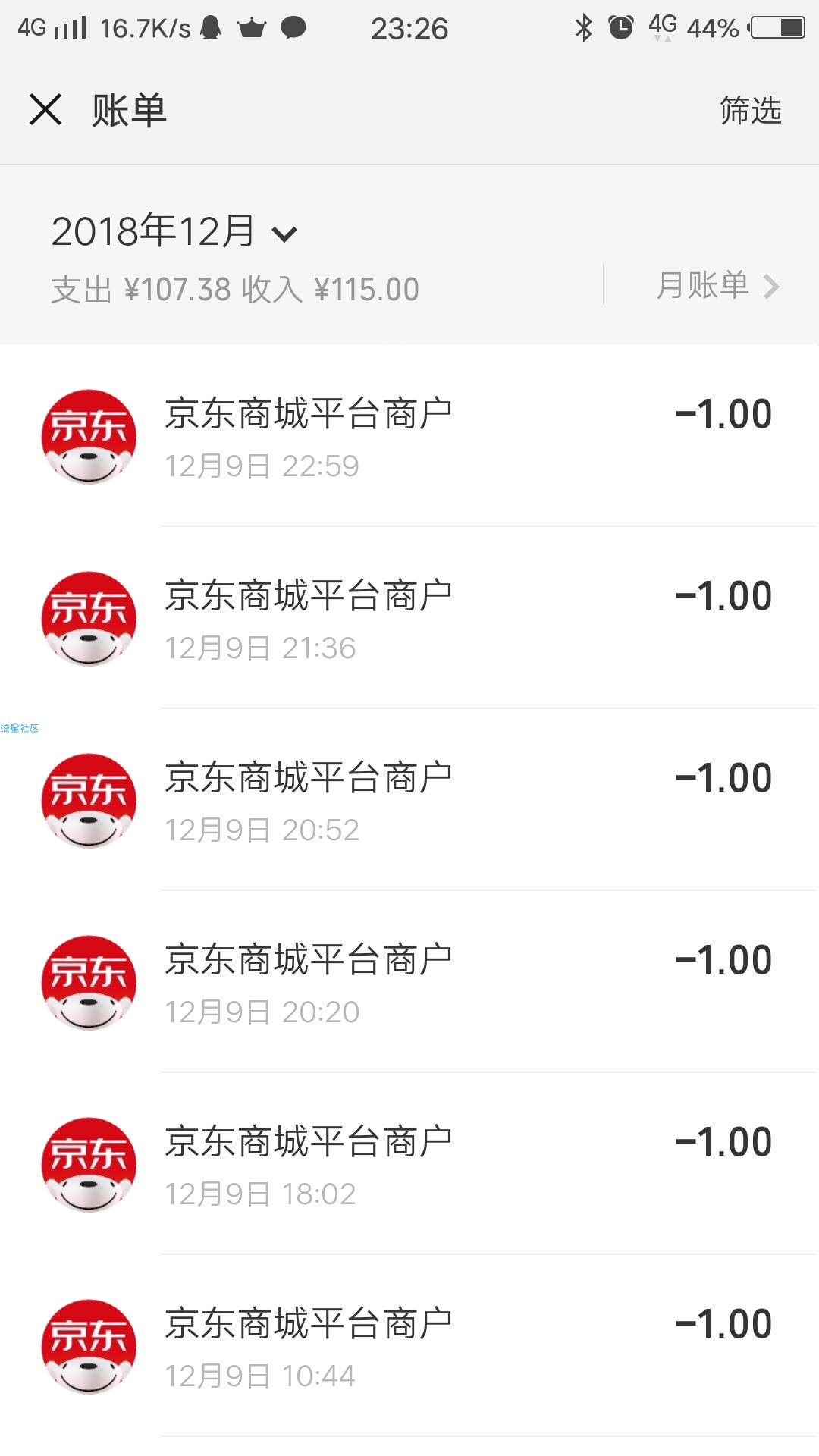The height and width of the screenshot is (1456, 819).
Task: Open the 月账单 monthly statement
Action: tap(717, 286)
